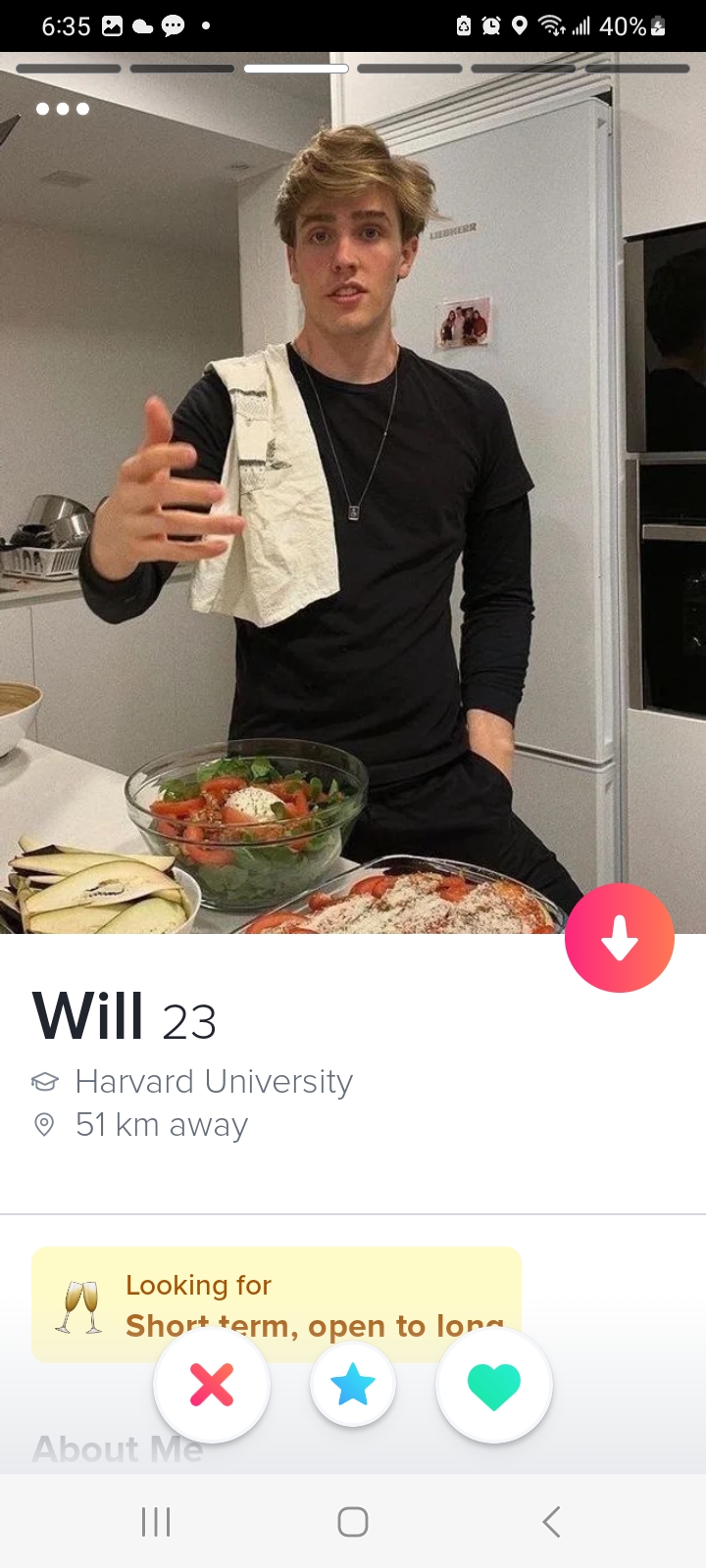Viewport: 706px width, 1568px height.
Task: Reject Will with the red X button
Action: coord(212,1385)
